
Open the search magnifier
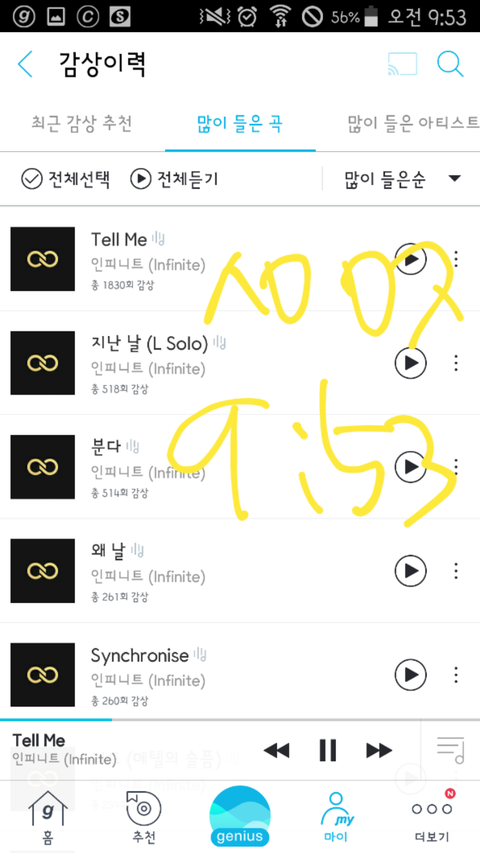(x=450, y=64)
